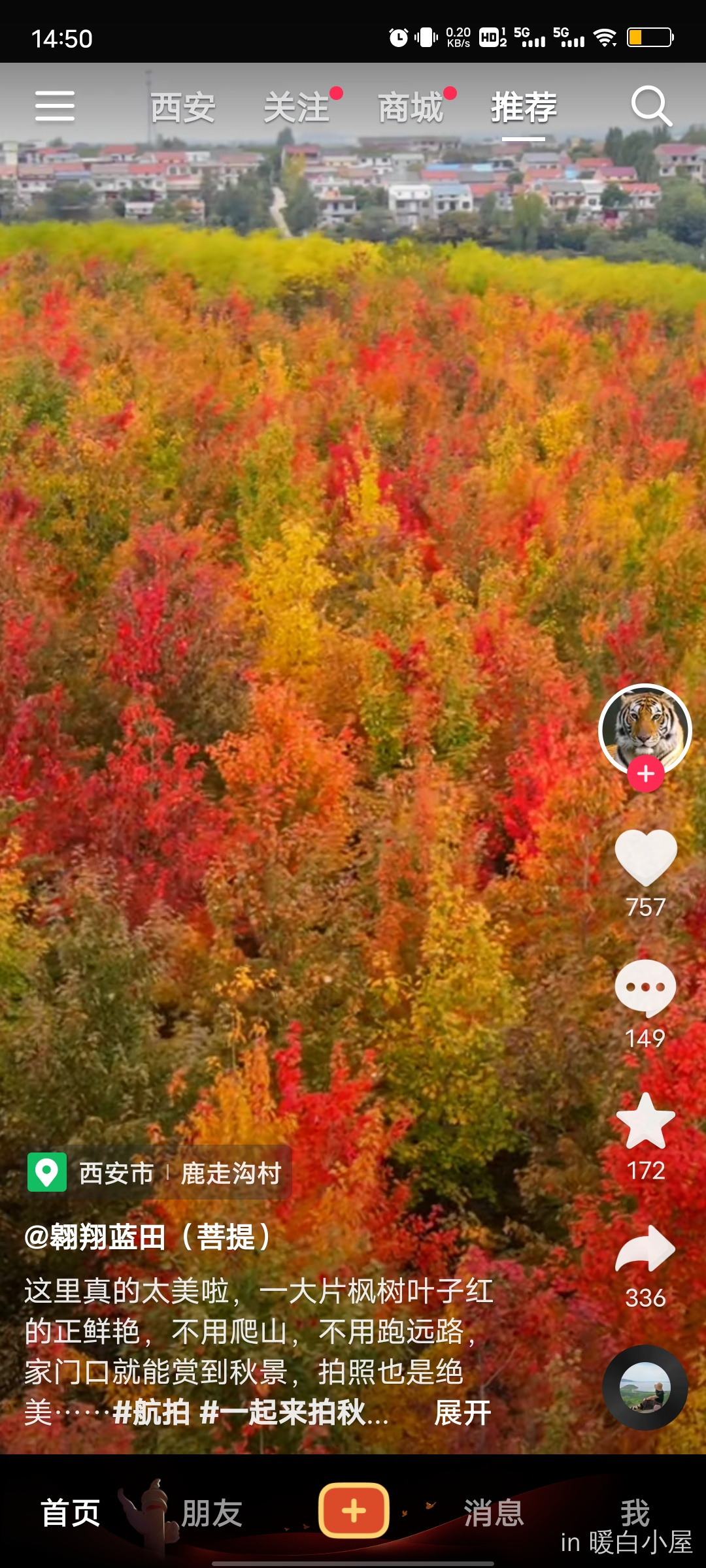Share this video via arrow icon
Image resolution: width=706 pixels, height=1568 pixels.
tap(646, 1249)
